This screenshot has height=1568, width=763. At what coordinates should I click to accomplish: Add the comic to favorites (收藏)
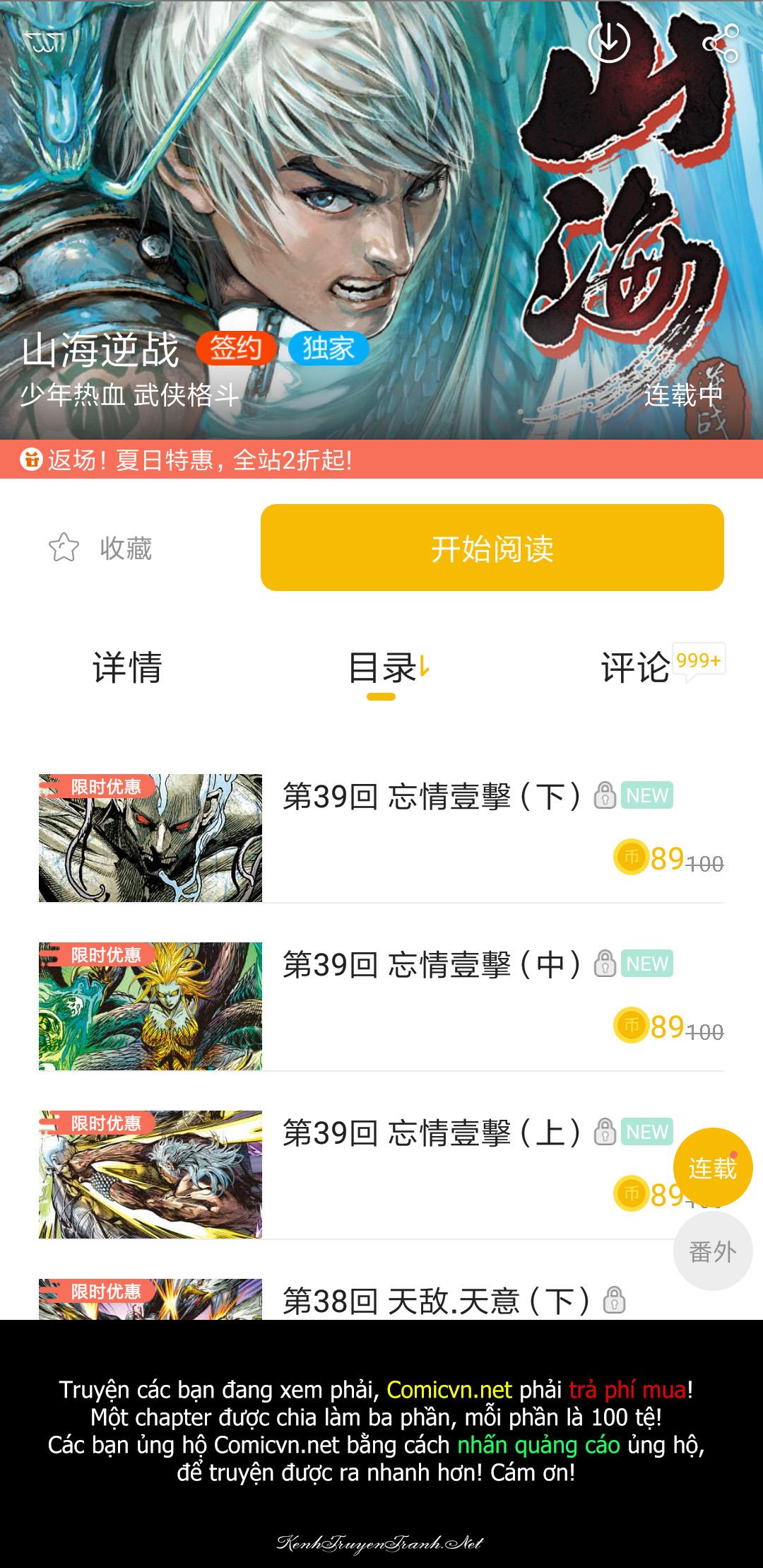tap(100, 548)
